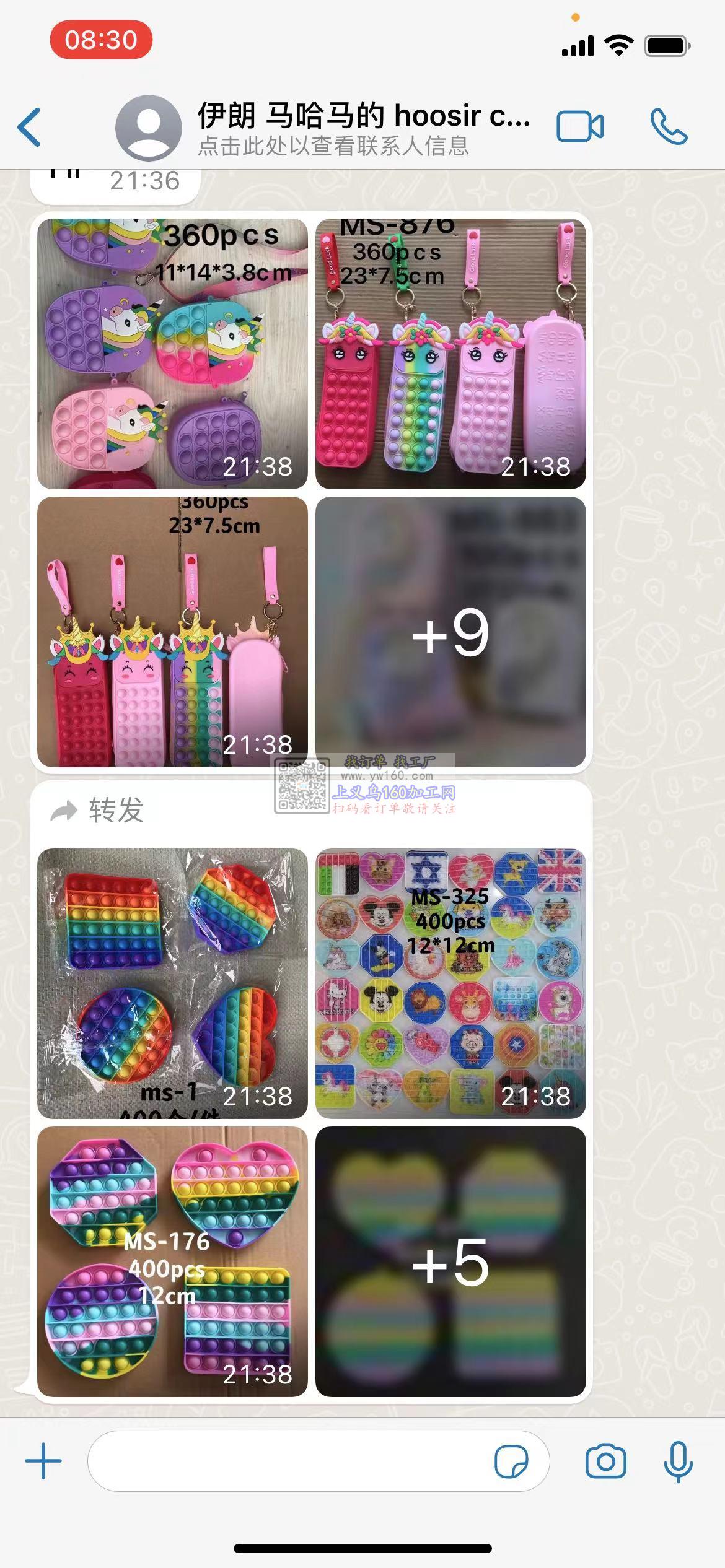725x1568 pixels.
Task: Focus the message input field
Action: pyautogui.click(x=285, y=1461)
